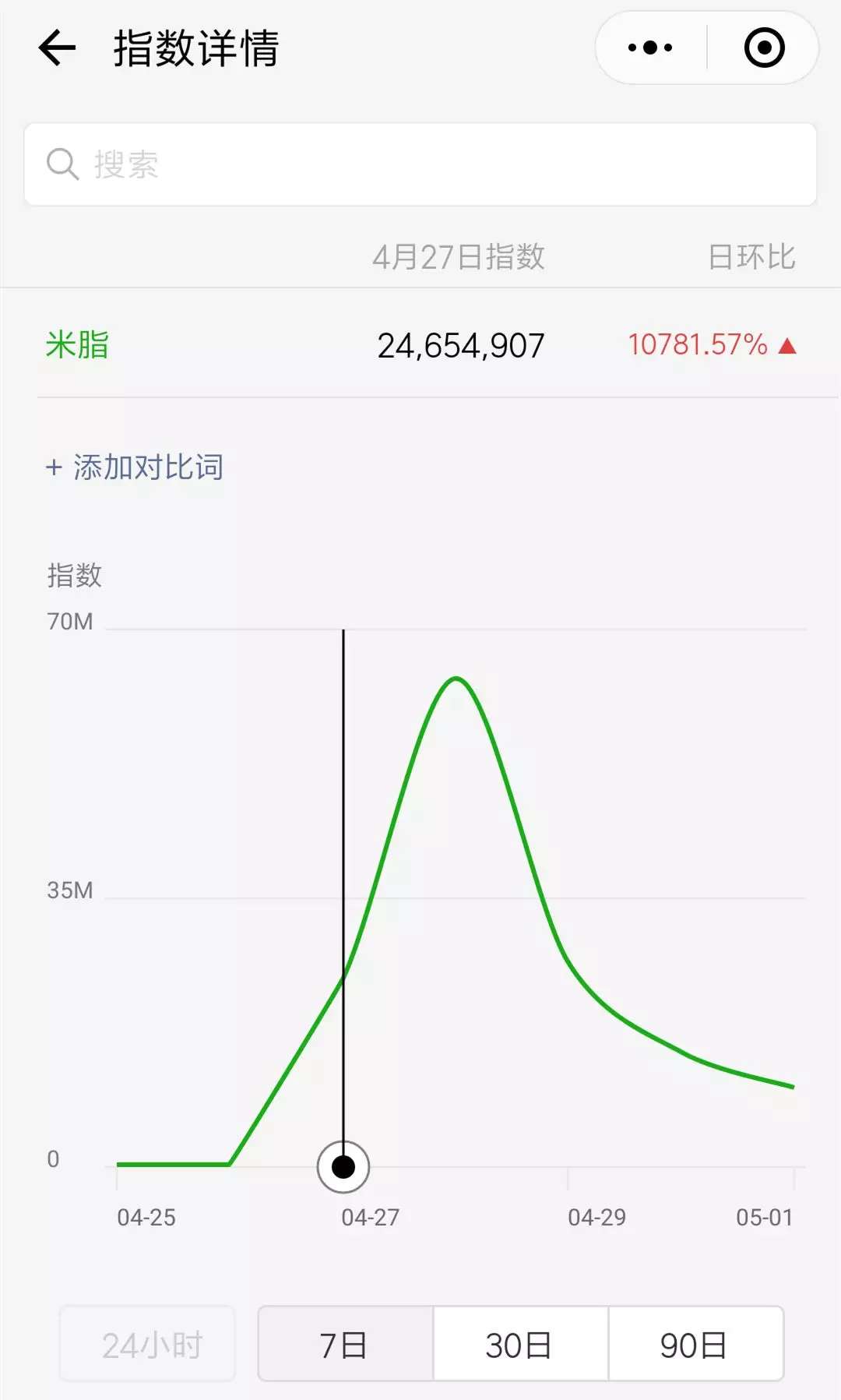The image size is (841, 1400).
Task: Switch to the 90日 time range
Action: [695, 1345]
